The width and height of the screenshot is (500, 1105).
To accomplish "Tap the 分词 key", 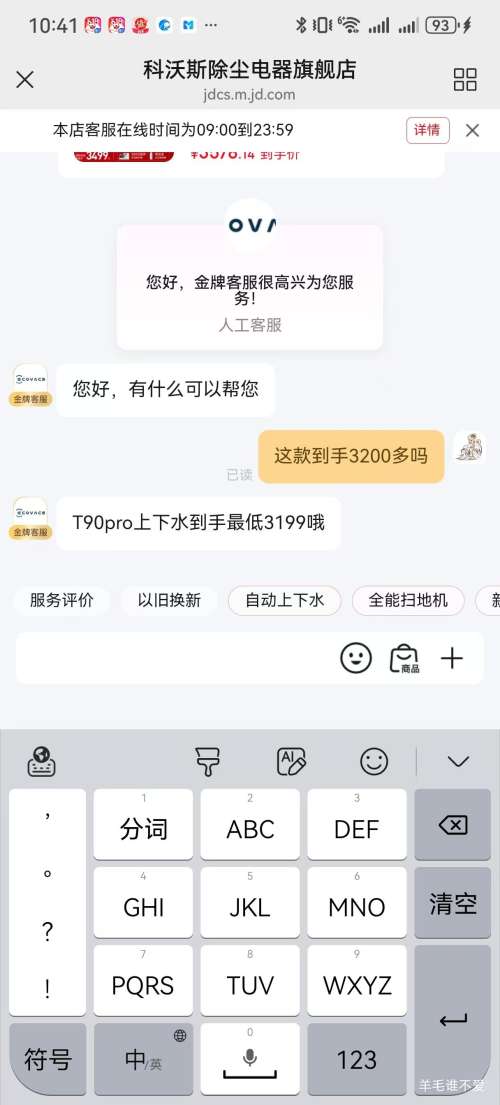I will (143, 825).
